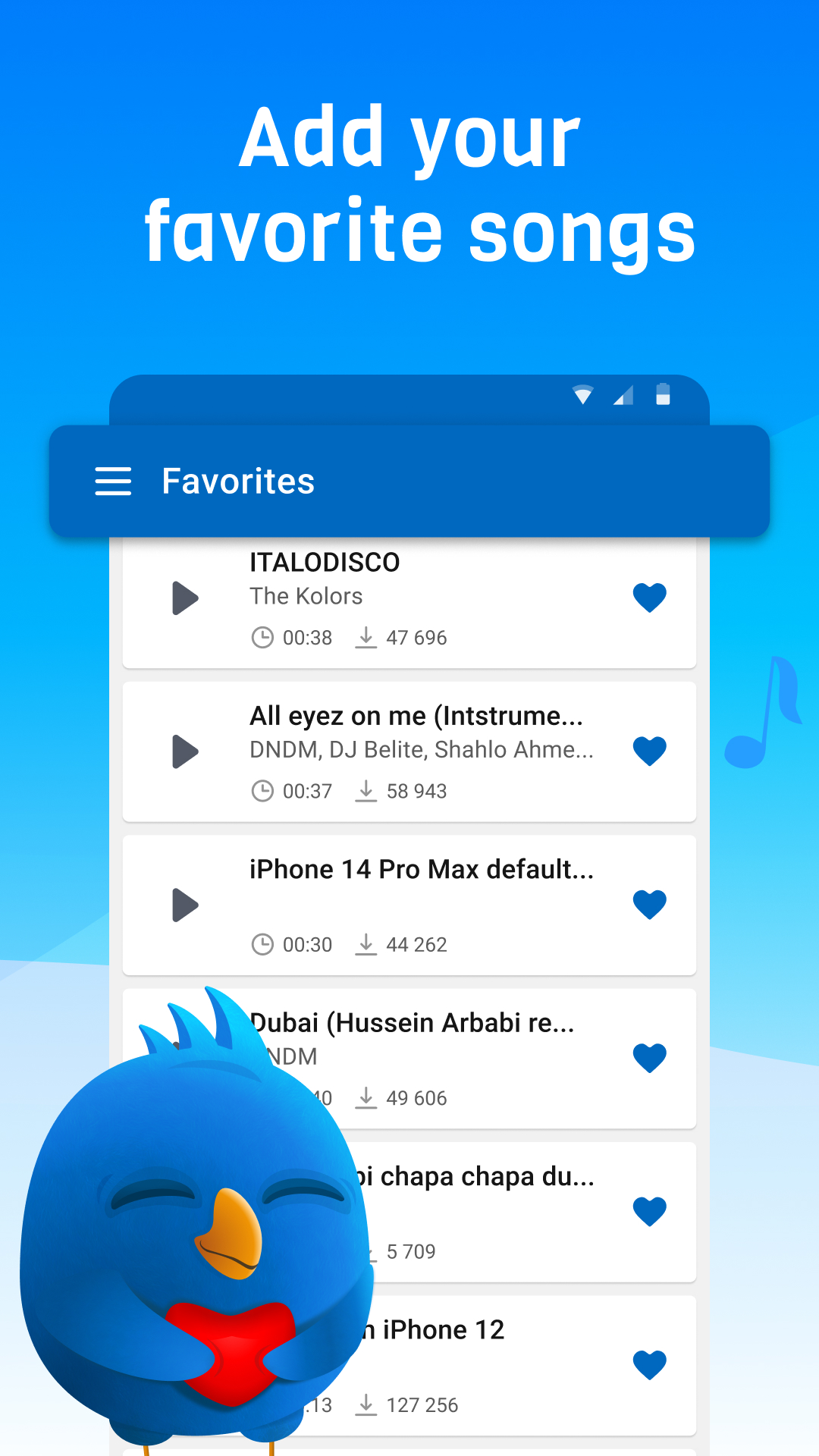Image resolution: width=819 pixels, height=1456 pixels.
Task: Play ITALODISCO by The Kolors
Action: 184,598
